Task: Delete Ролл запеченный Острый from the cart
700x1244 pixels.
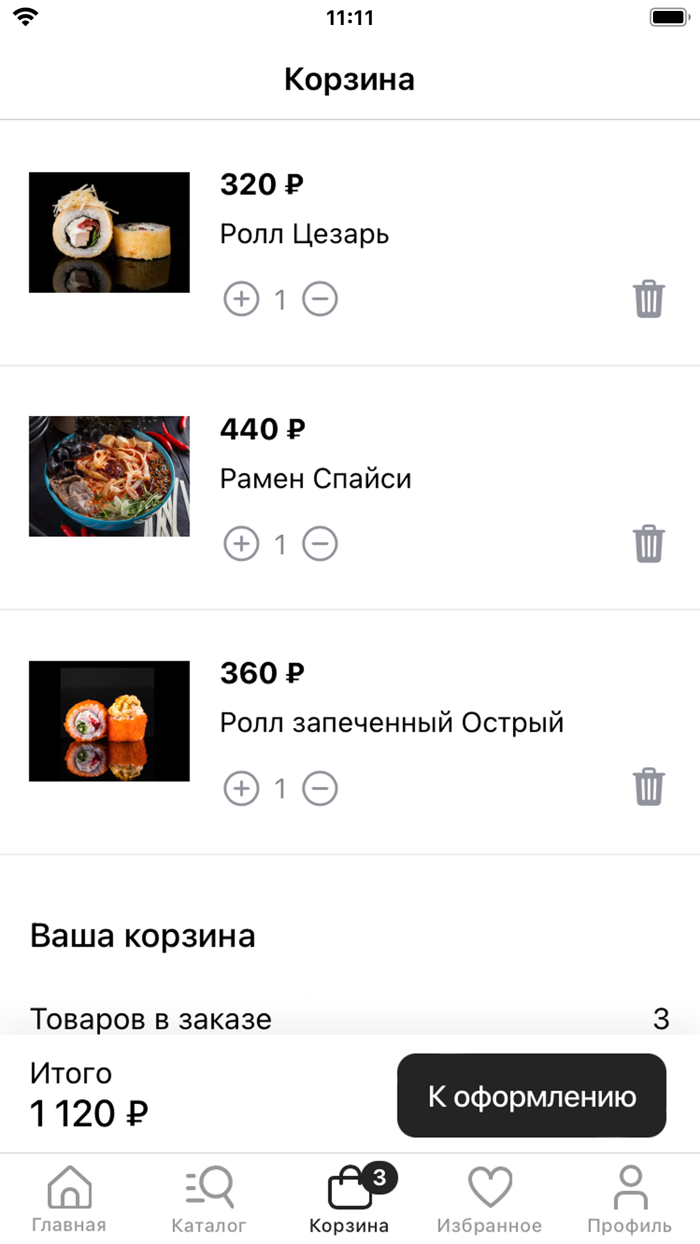Action: click(x=649, y=787)
